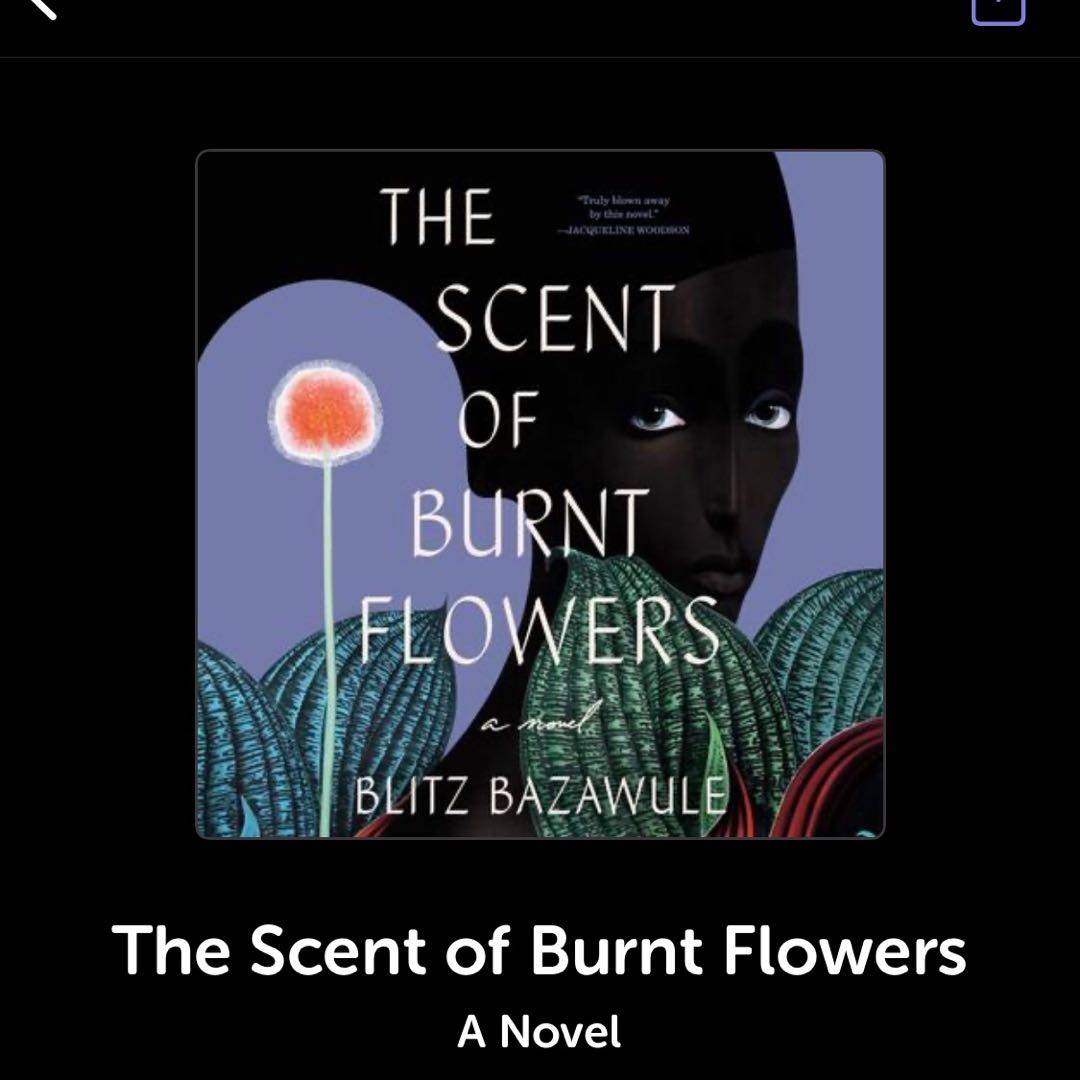Open The Scent of Burnt Flowers cover
The image size is (1080, 1080).
540,494
